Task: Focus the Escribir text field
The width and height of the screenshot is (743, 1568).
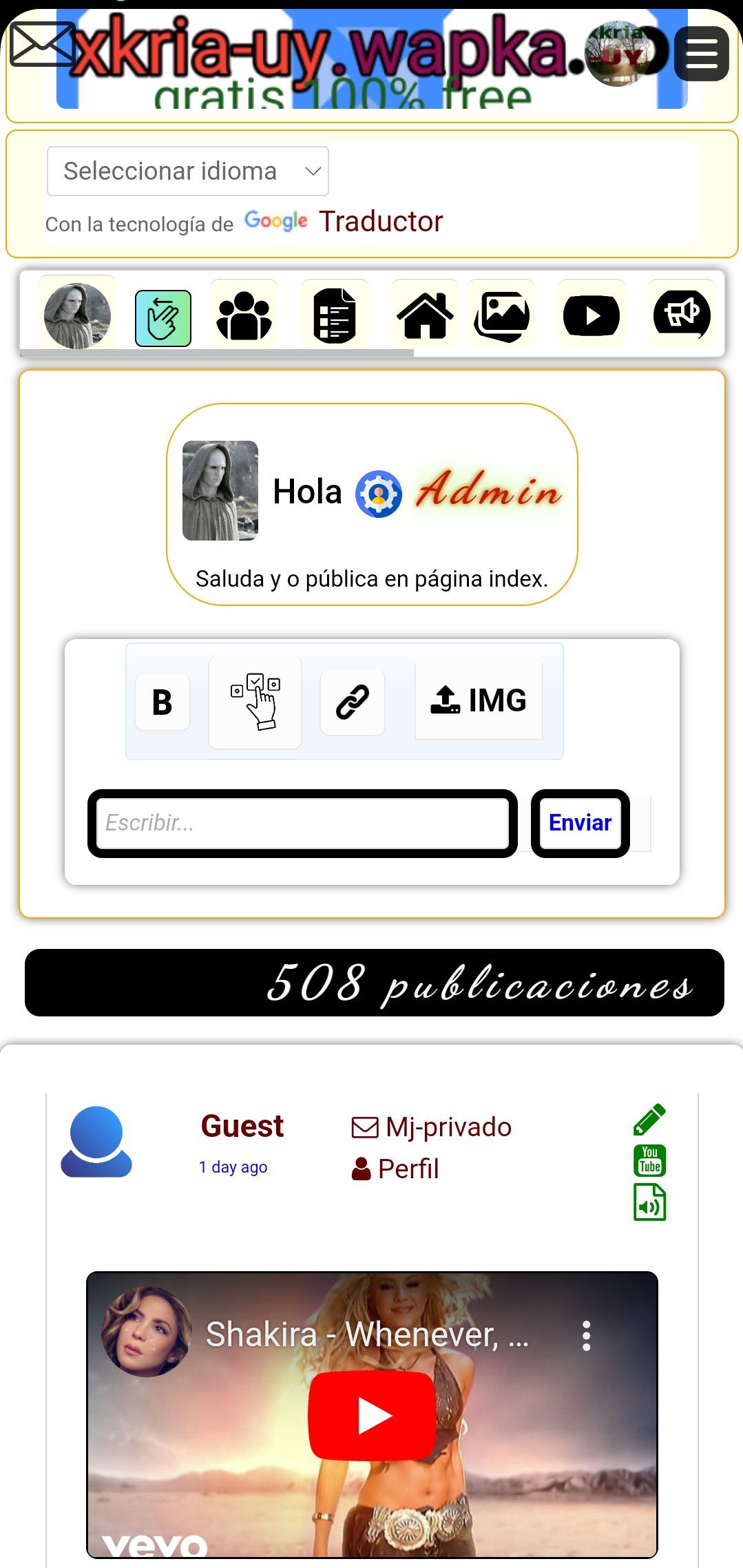Action: 302,823
